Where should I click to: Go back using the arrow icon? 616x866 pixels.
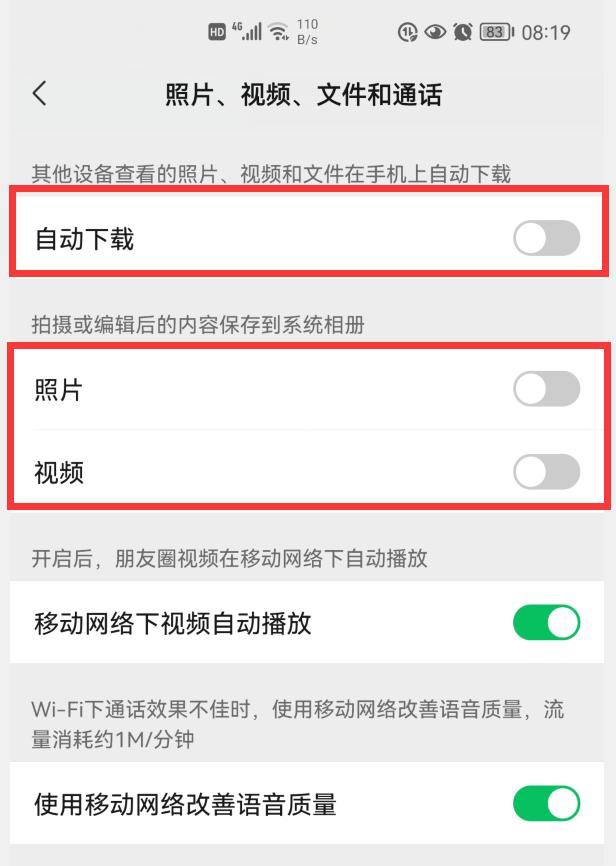pyautogui.click(x=40, y=94)
